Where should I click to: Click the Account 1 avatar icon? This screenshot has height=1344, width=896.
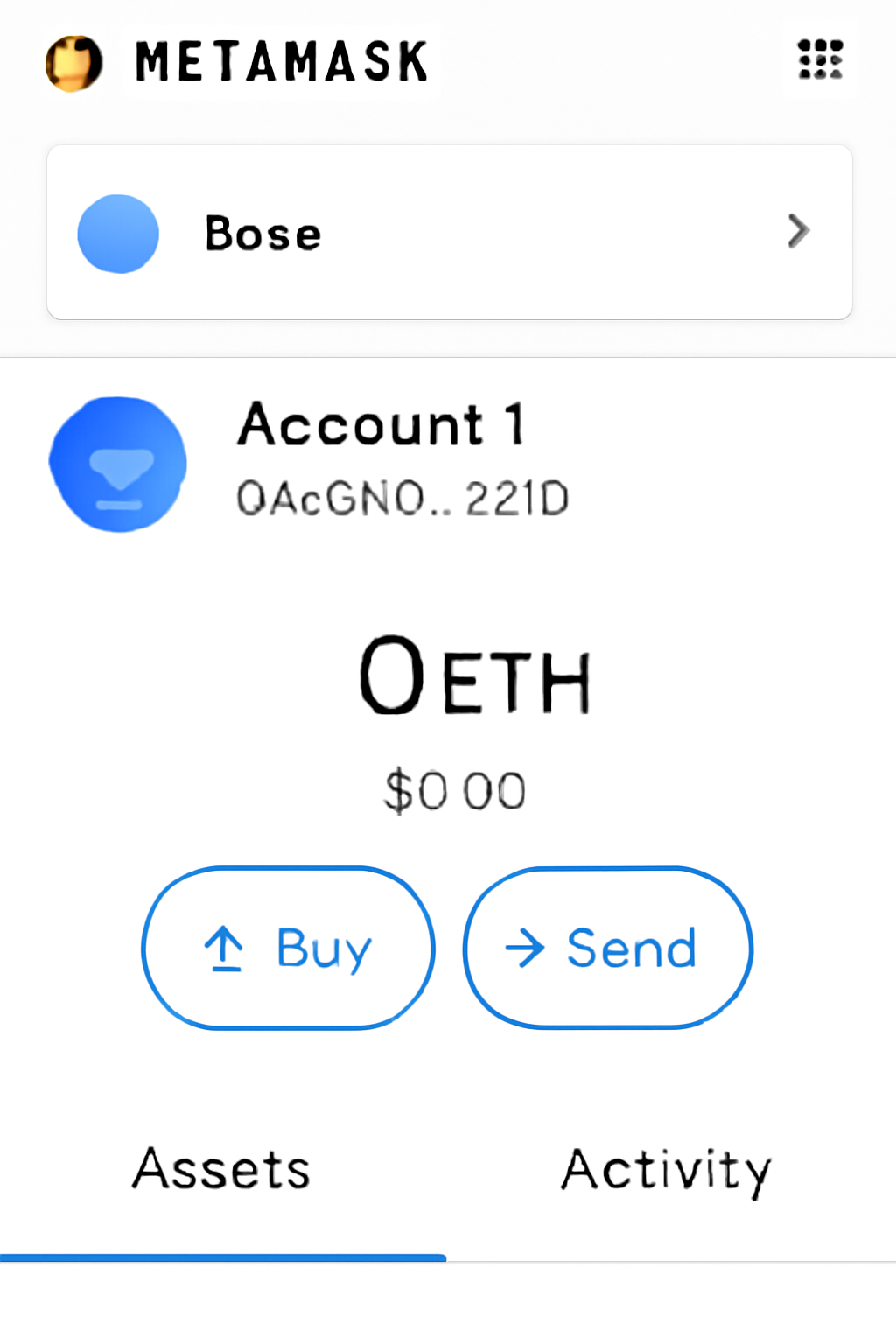tap(118, 463)
